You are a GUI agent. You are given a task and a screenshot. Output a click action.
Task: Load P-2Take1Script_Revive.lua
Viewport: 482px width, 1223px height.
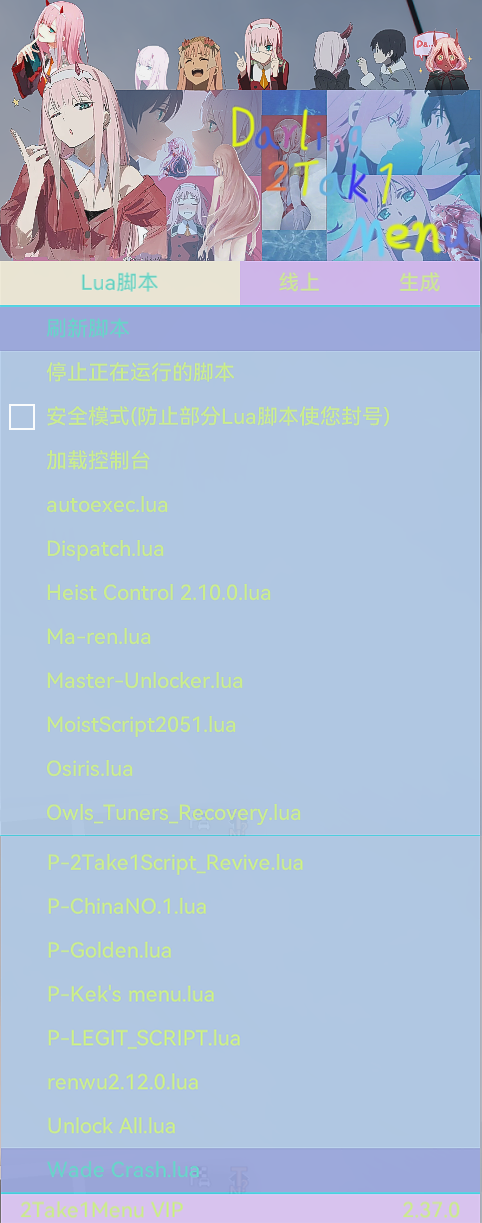[x=241, y=863]
